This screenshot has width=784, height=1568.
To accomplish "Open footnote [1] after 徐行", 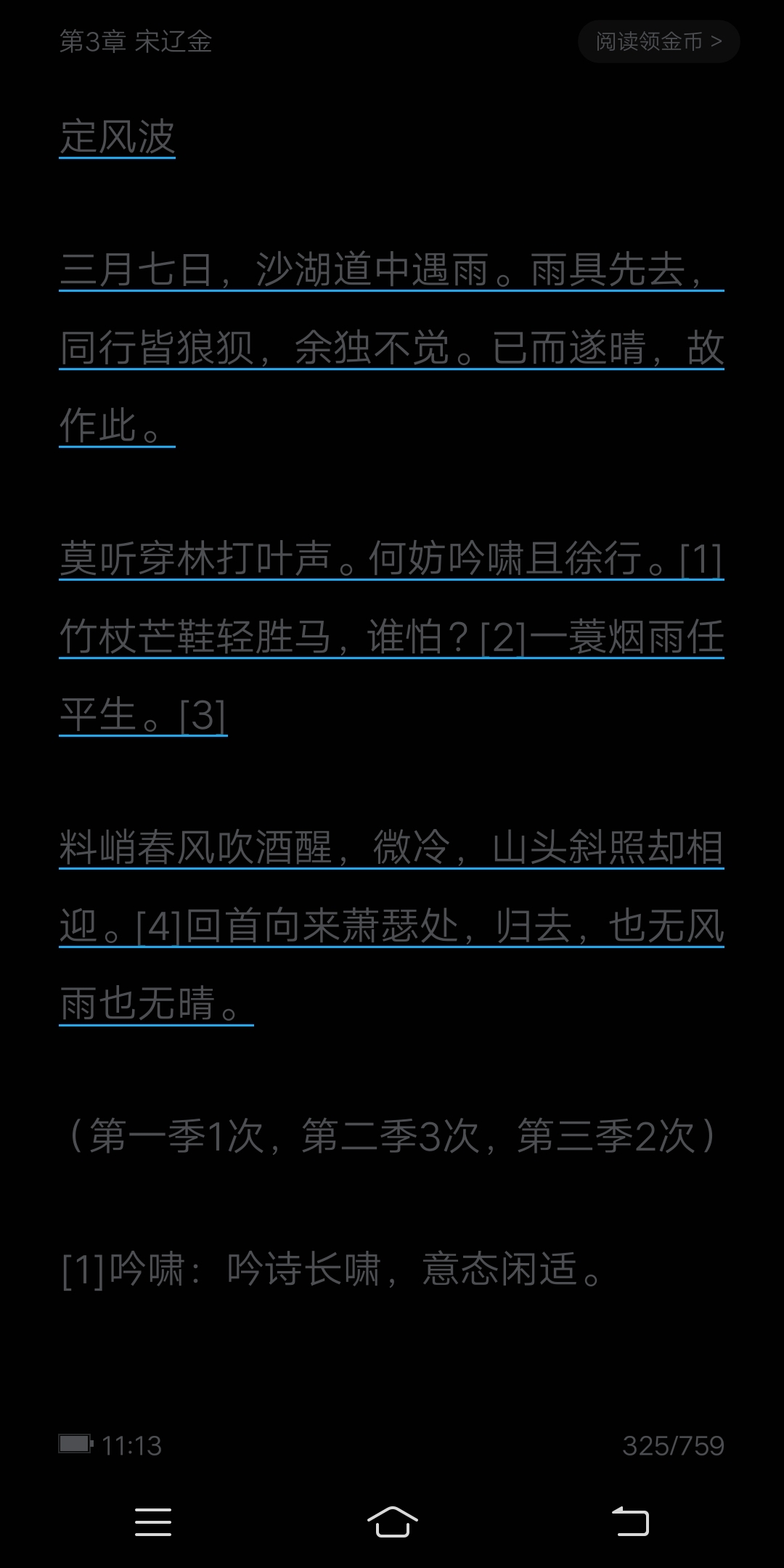I will point(701,559).
